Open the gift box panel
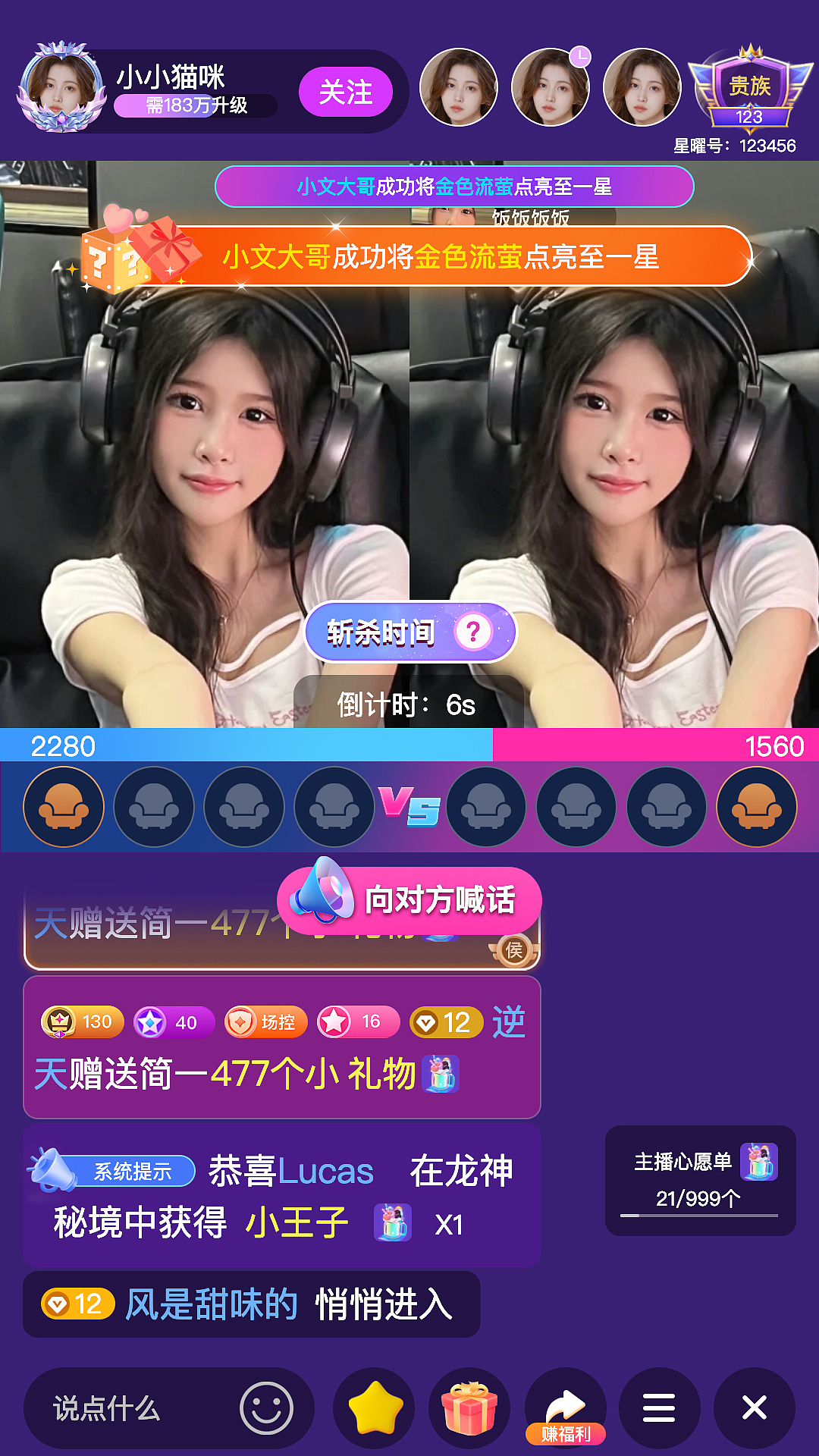 [469, 1408]
